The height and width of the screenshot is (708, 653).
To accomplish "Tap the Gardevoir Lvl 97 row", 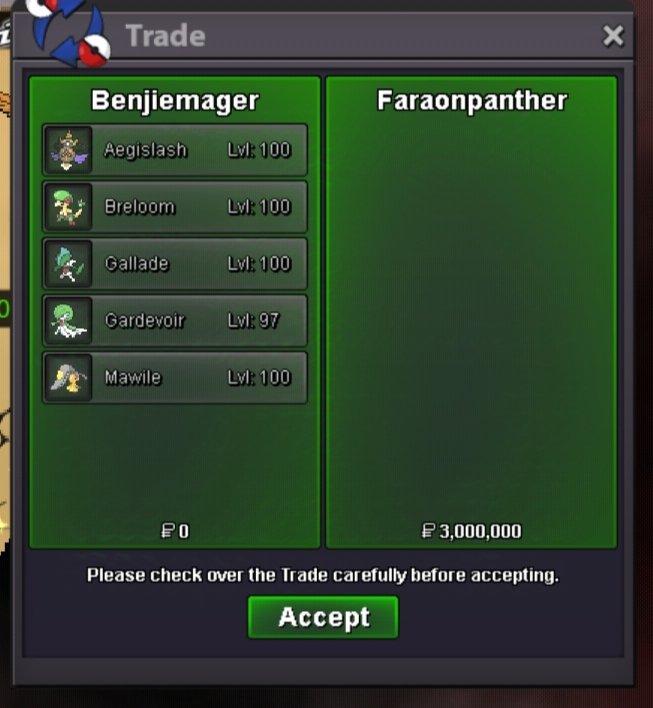I will (175, 321).
